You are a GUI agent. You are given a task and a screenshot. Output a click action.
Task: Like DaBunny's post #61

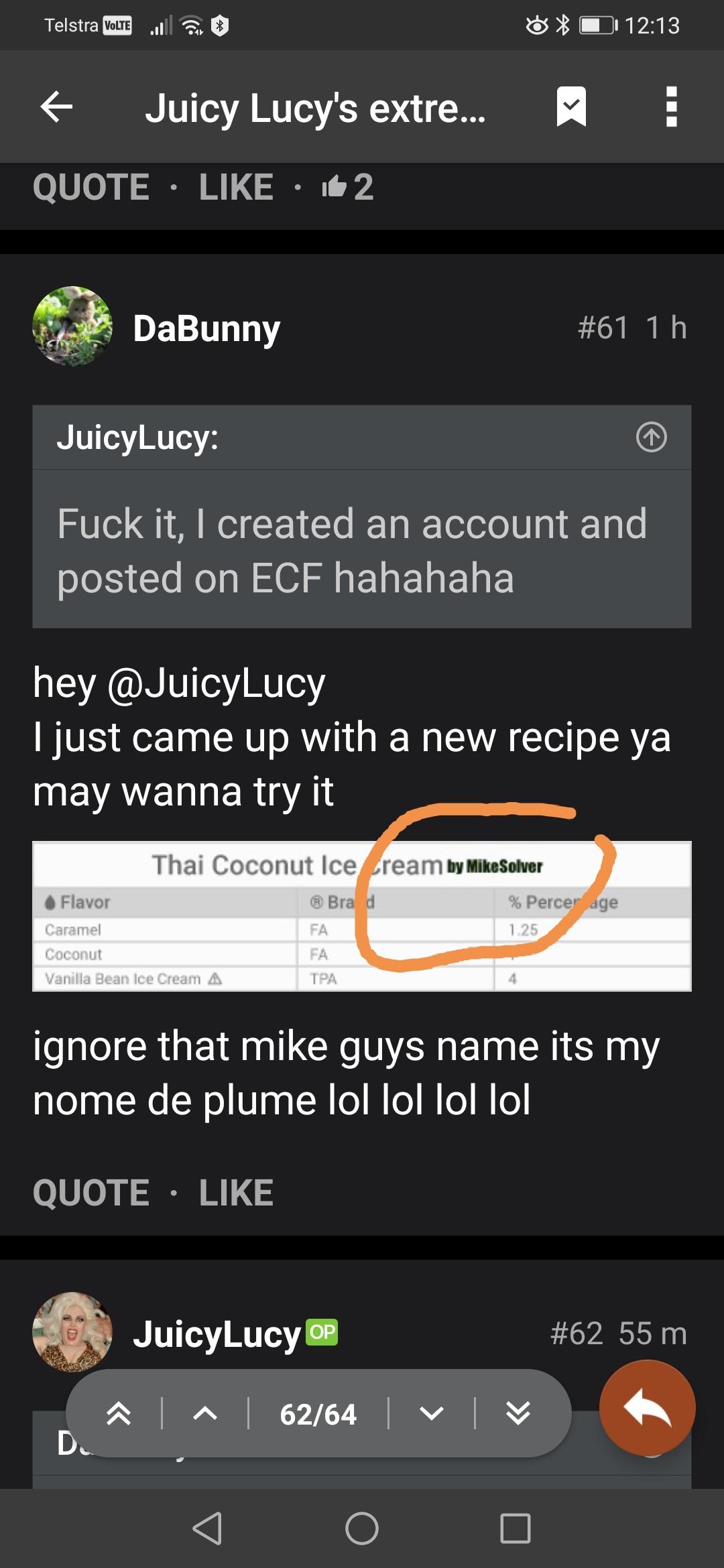pyautogui.click(x=236, y=1193)
